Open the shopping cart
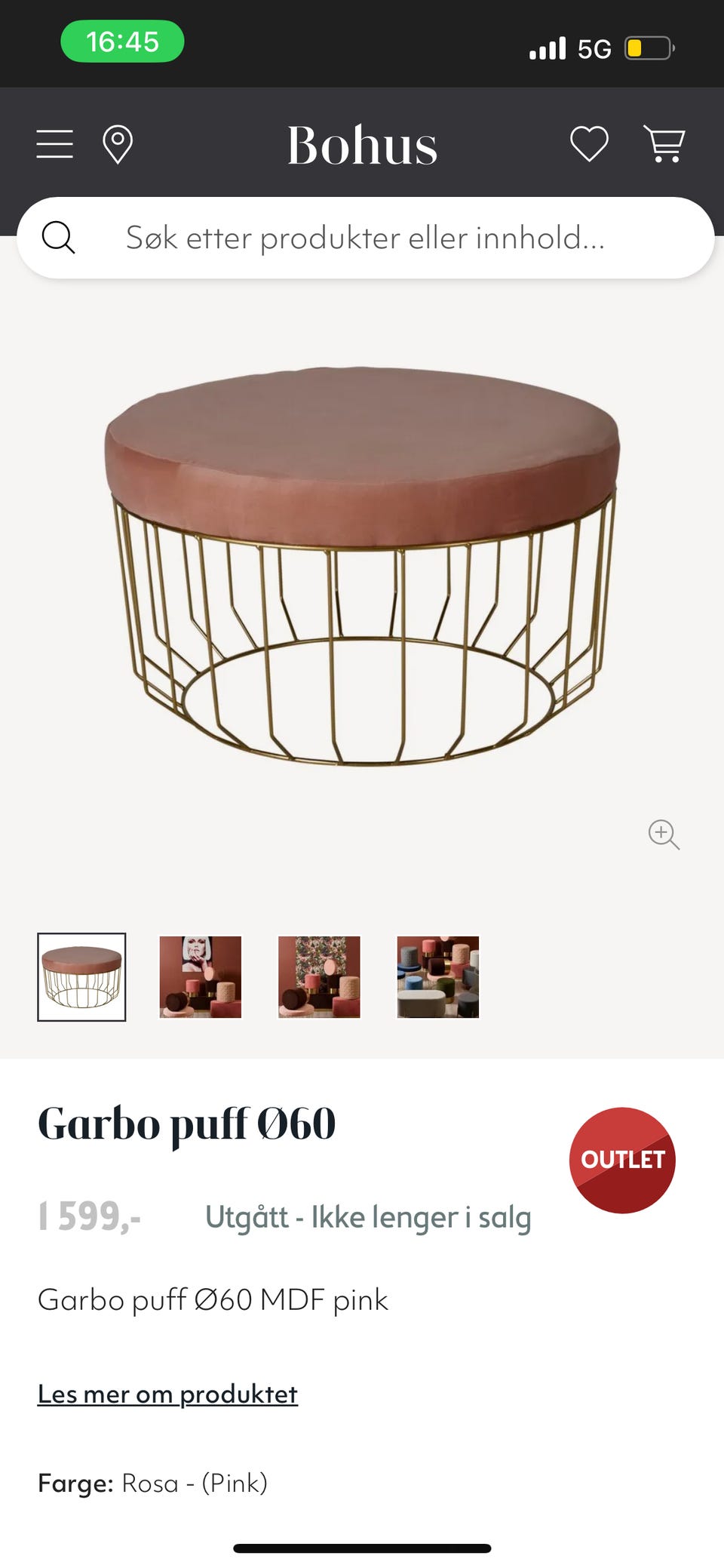The width and height of the screenshot is (724, 1568). [x=664, y=143]
